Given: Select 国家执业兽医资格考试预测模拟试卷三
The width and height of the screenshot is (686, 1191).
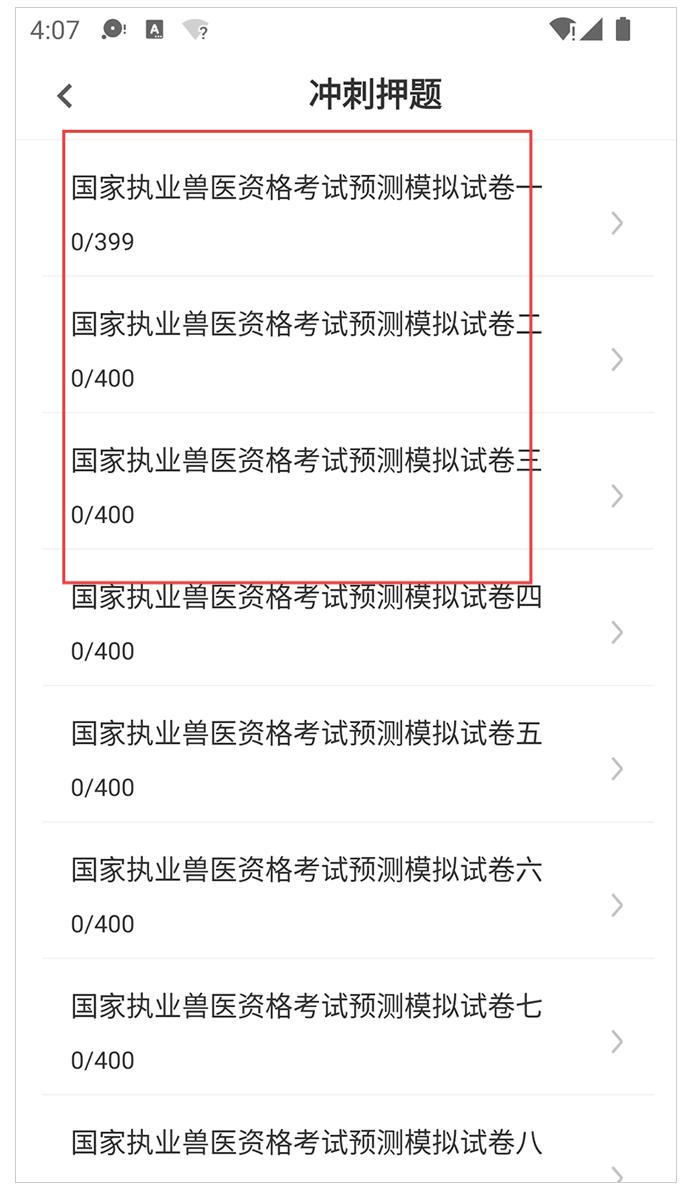Looking at the screenshot, I should click(348, 481).
